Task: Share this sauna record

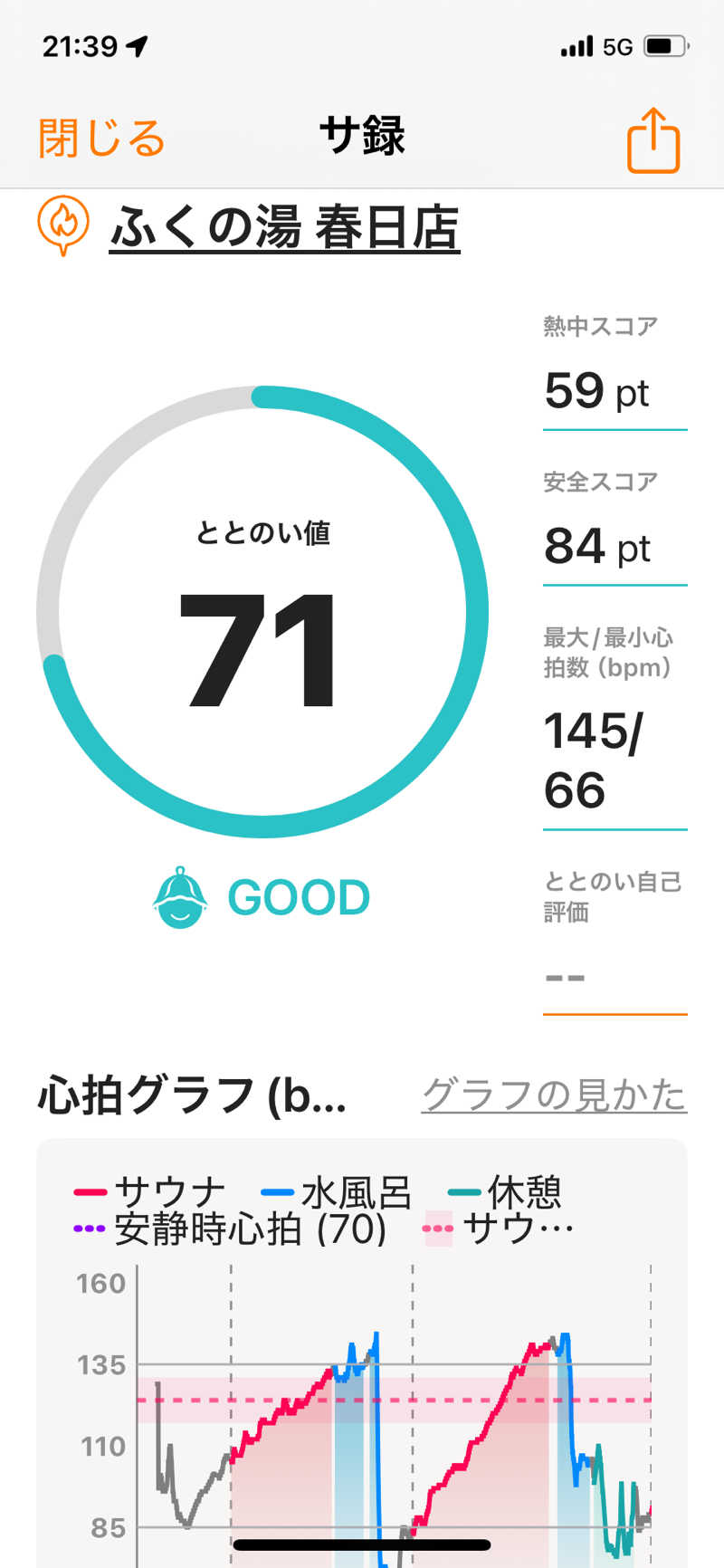Action: (x=653, y=140)
